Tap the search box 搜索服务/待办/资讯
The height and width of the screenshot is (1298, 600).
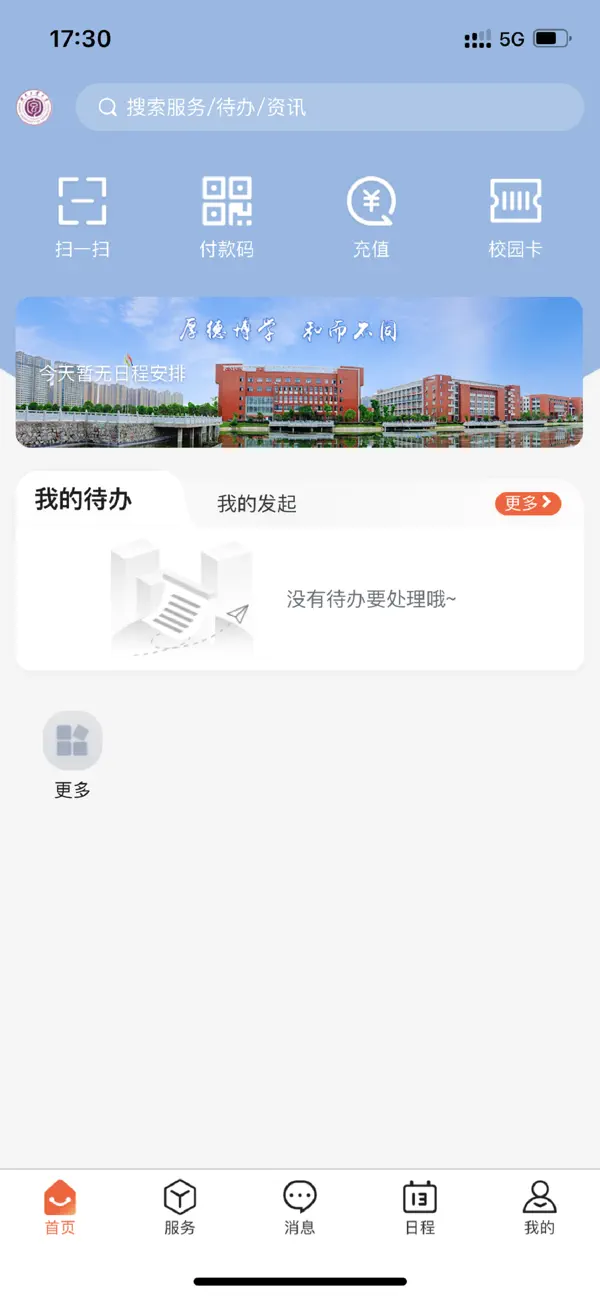[x=329, y=107]
